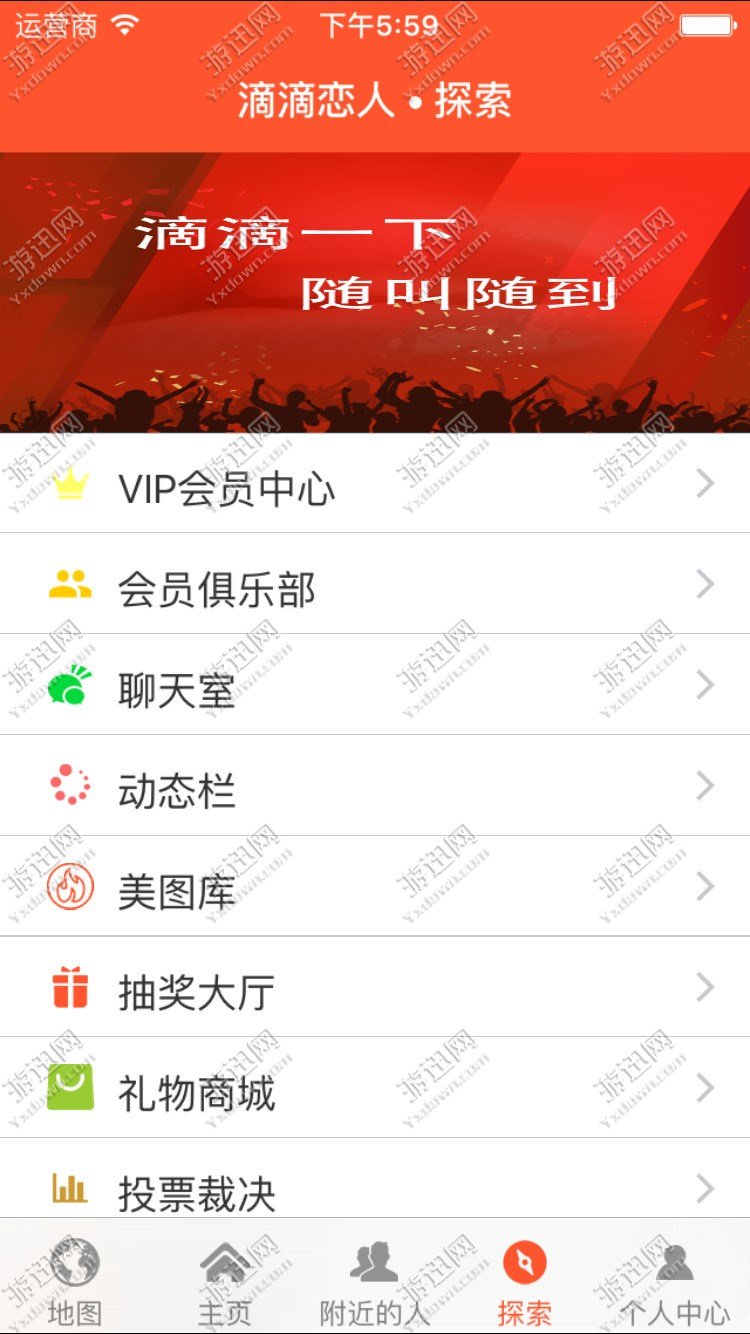
Task: Open 美图库 gallery
Action: (375, 887)
